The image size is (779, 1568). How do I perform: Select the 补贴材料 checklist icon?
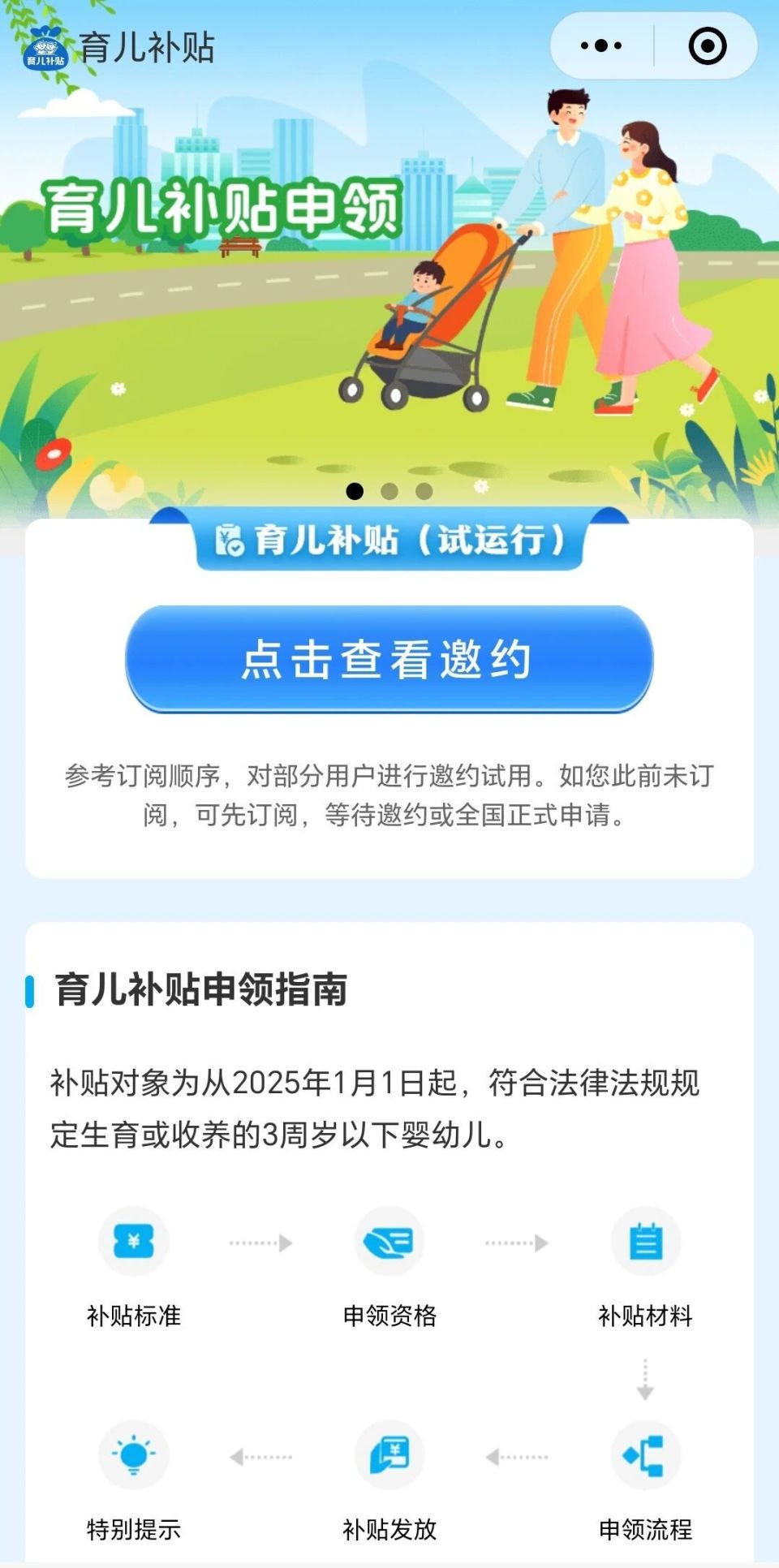(x=644, y=1241)
